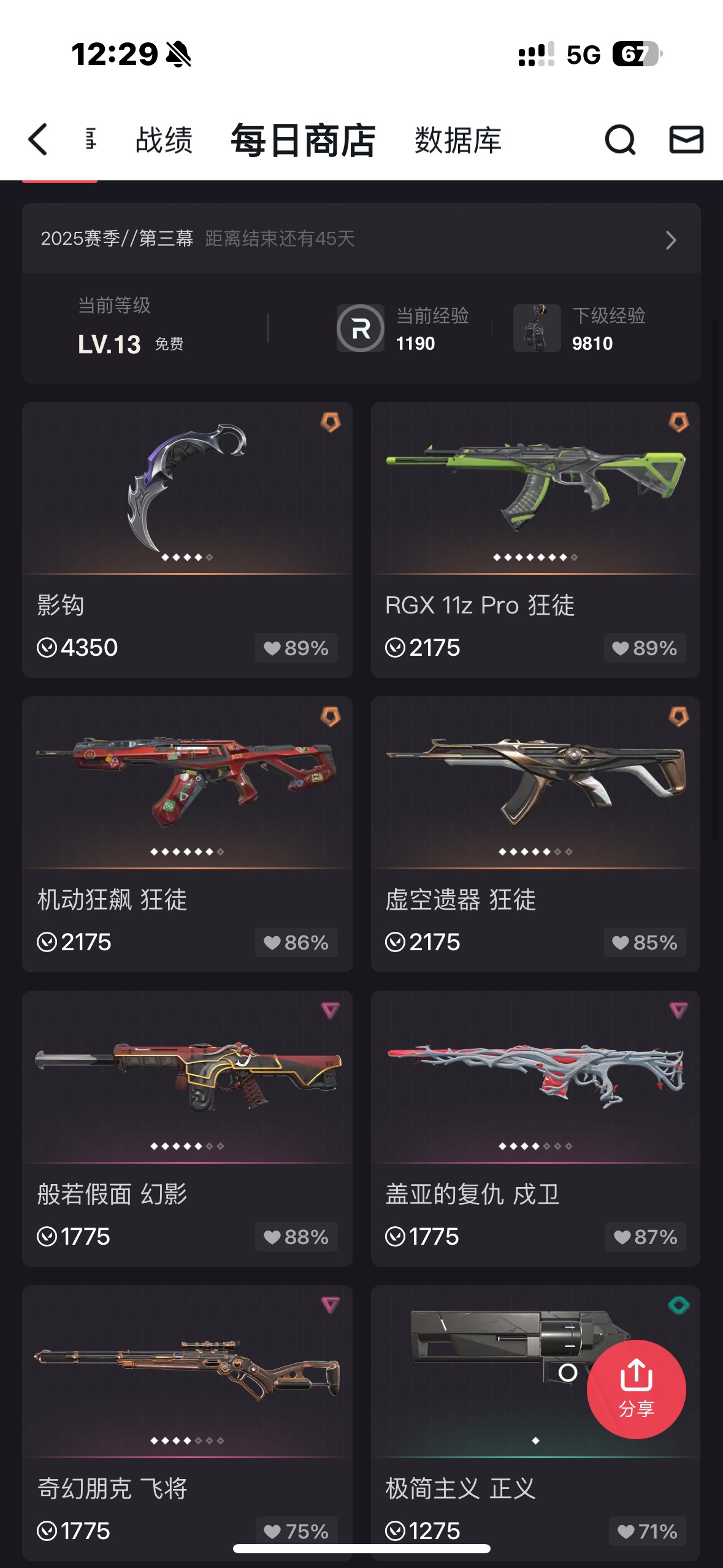Tap the 89% like badge on 影钩
723x1568 pixels.
[296, 648]
